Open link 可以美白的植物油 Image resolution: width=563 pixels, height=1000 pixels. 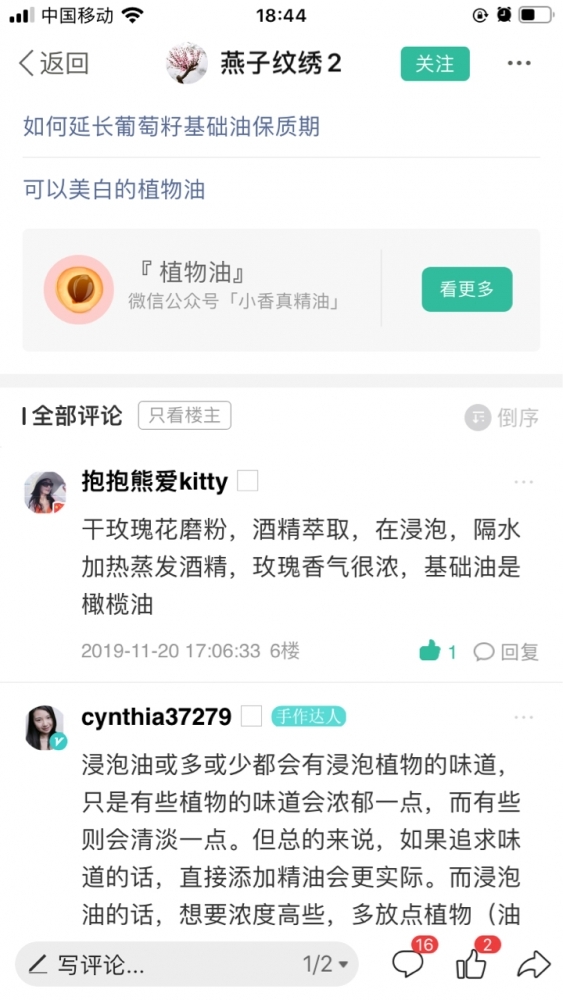pyautogui.click(x=114, y=189)
